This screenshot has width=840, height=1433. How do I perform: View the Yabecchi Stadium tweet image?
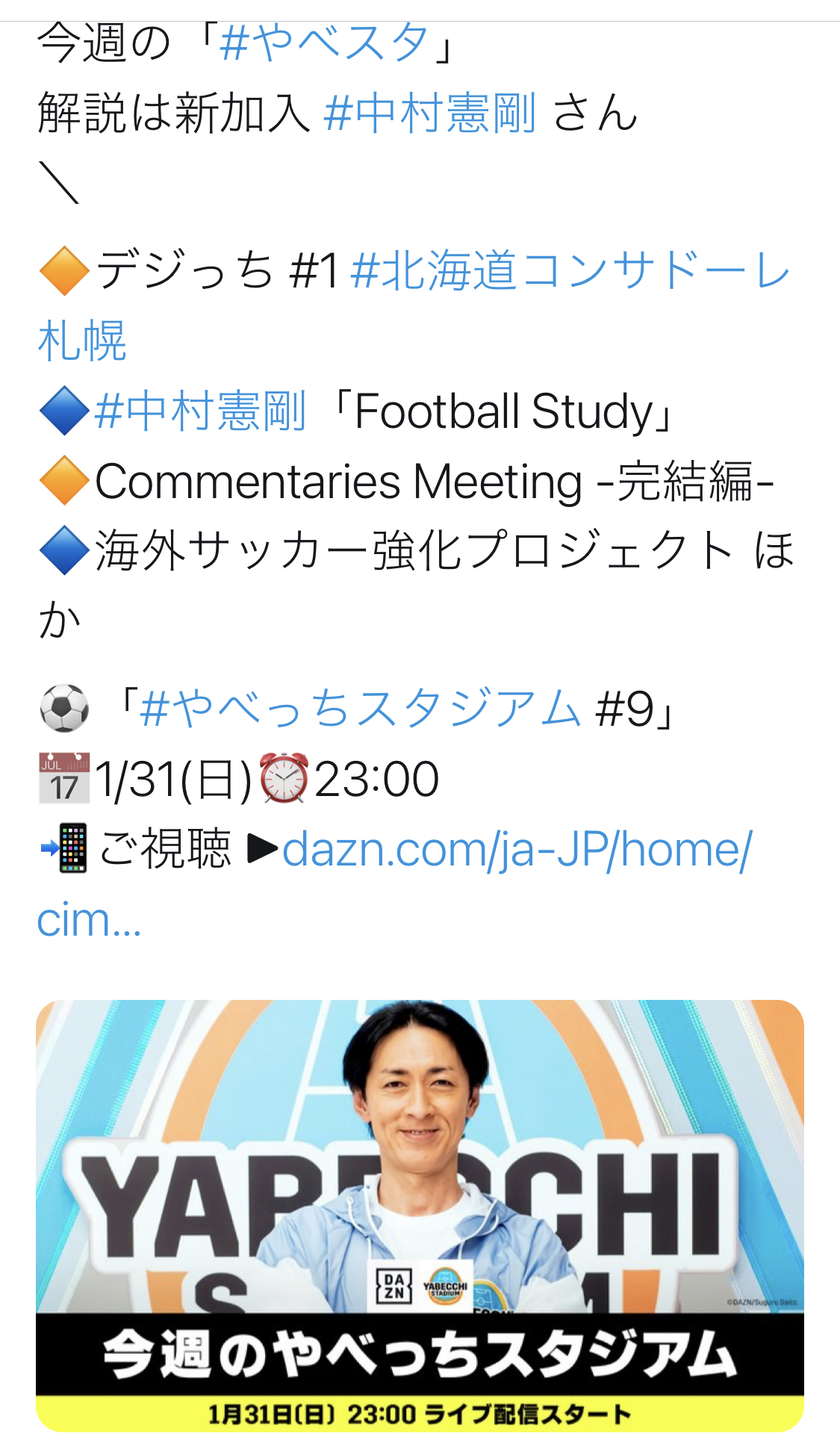[420, 1214]
